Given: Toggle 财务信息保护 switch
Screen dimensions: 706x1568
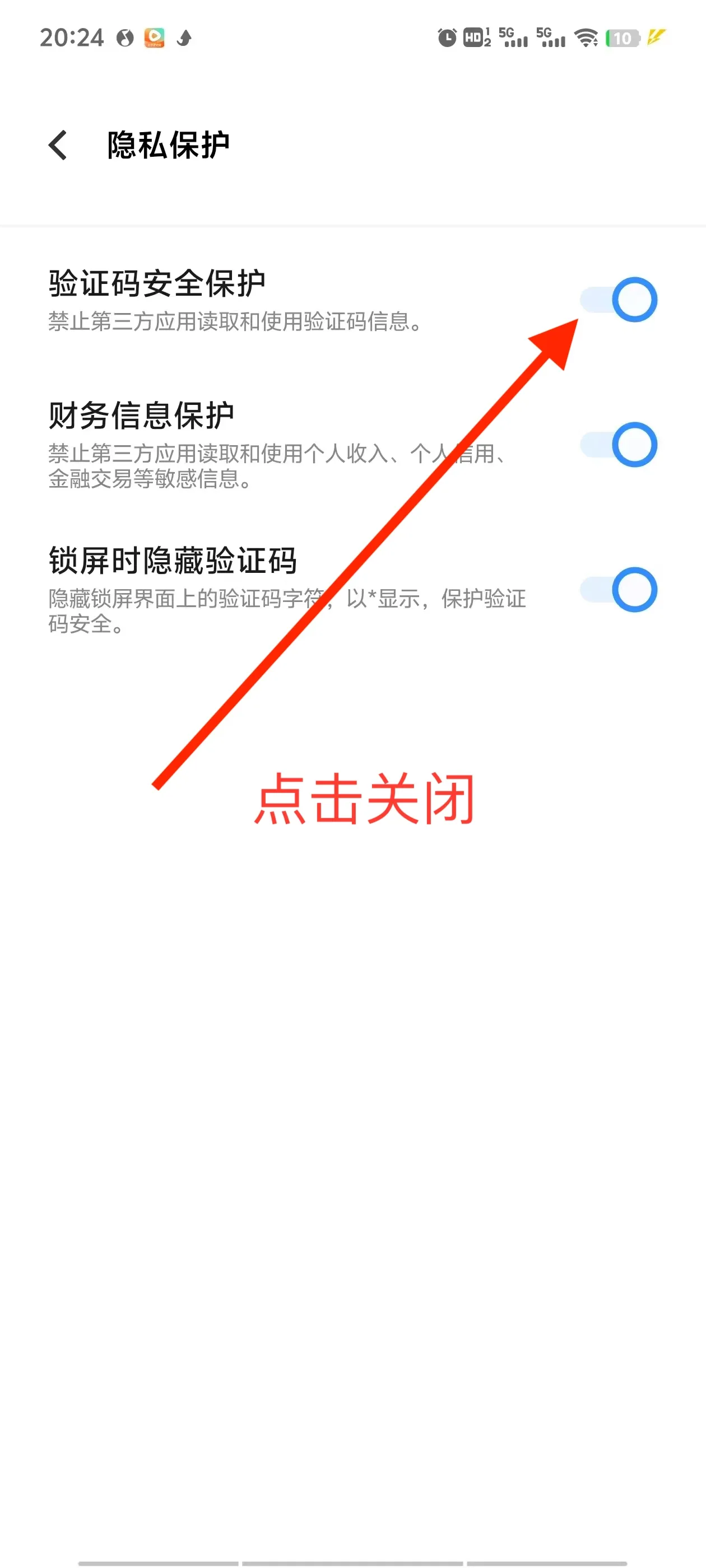Looking at the screenshot, I should [618, 444].
